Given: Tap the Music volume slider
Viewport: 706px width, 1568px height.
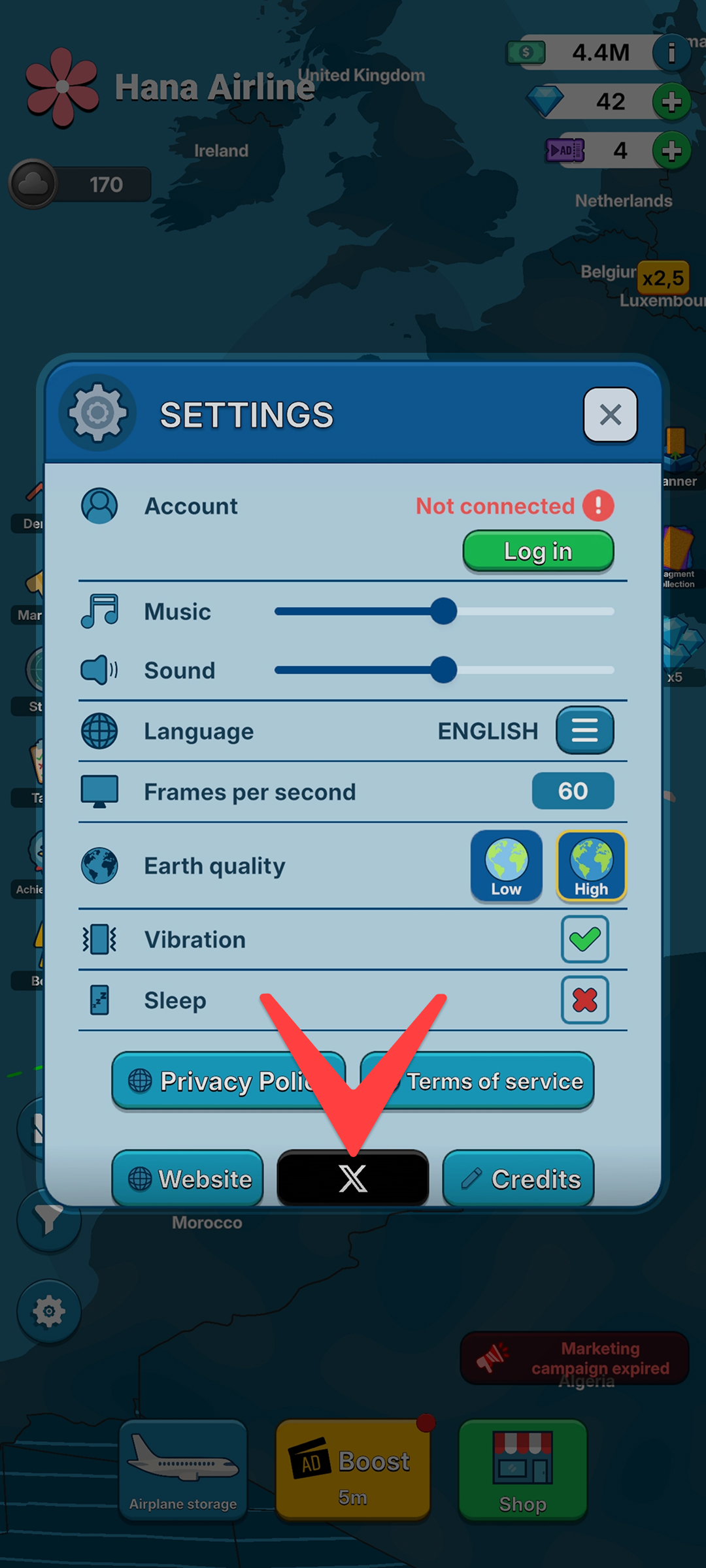Looking at the screenshot, I should point(444,612).
